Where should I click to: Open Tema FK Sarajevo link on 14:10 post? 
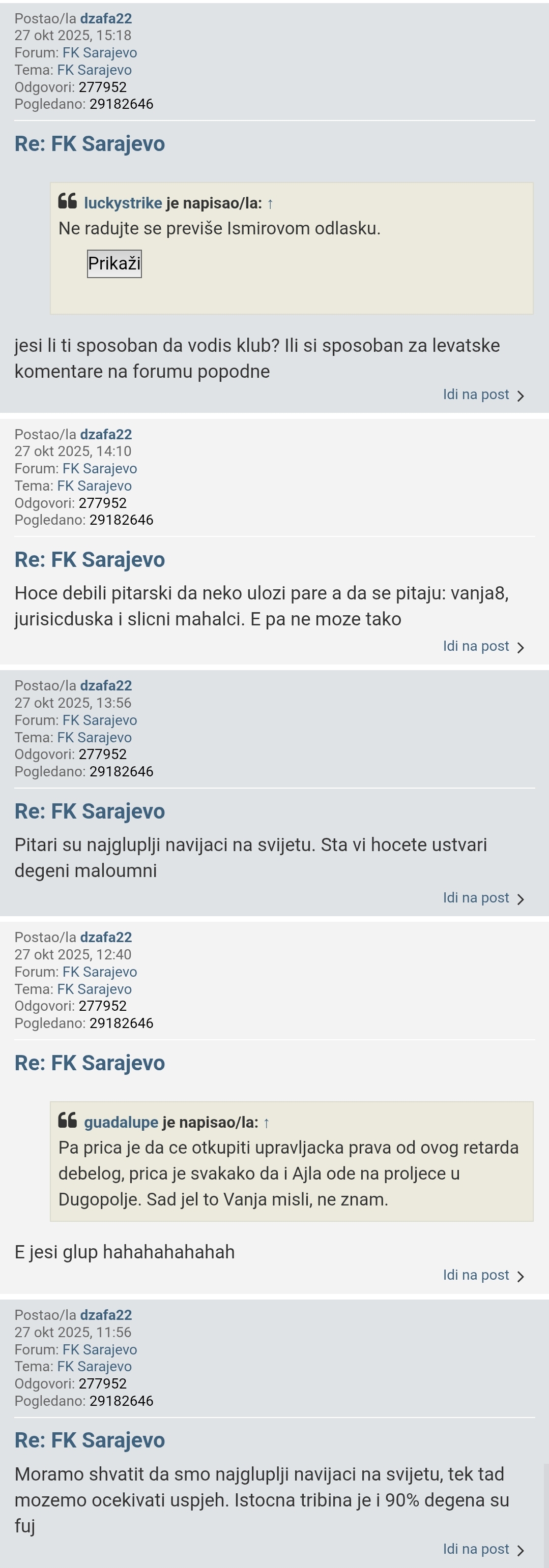click(x=95, y=486)
